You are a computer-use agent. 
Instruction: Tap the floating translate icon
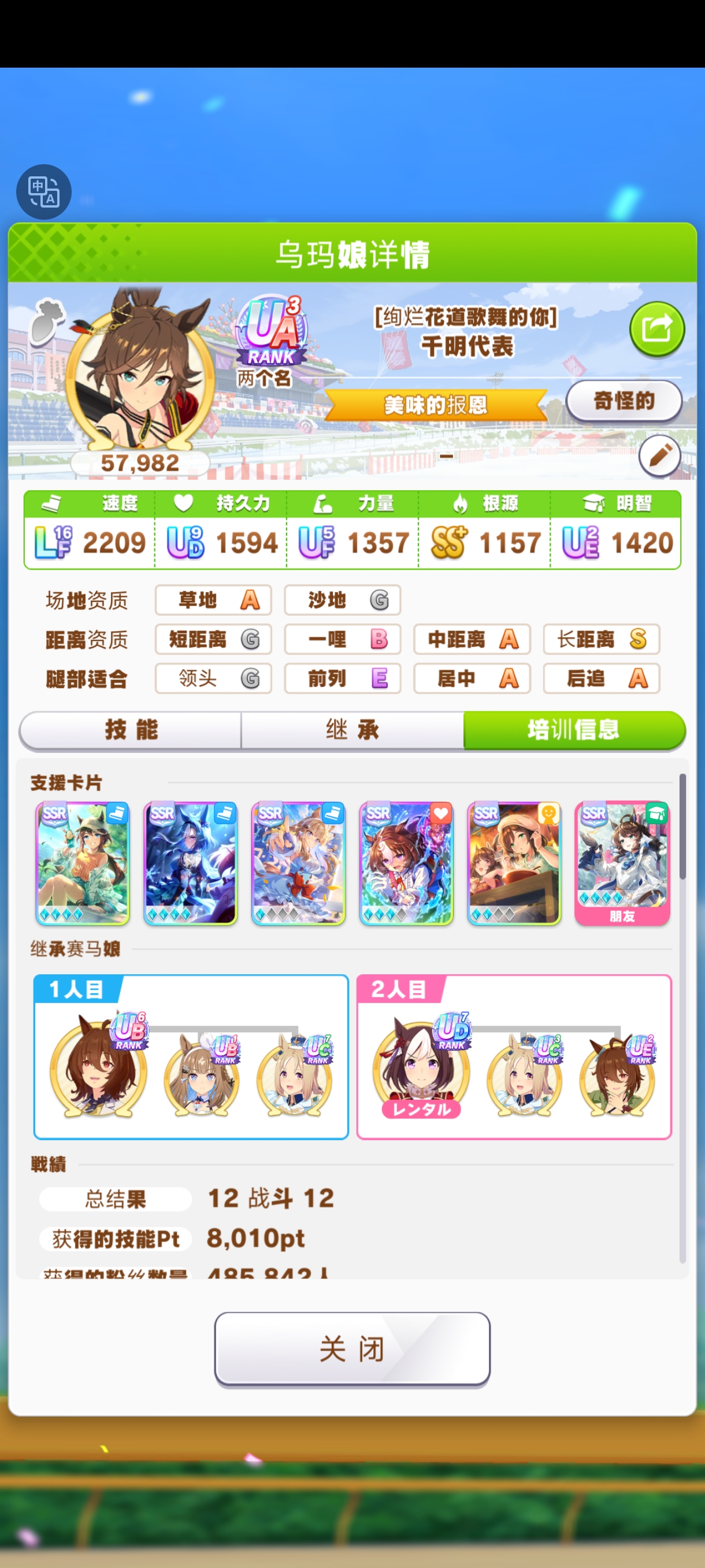(44, 192)
